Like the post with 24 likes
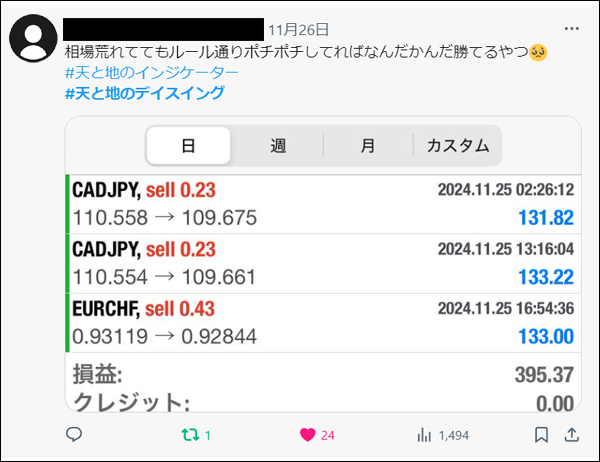 coord(311,435)
